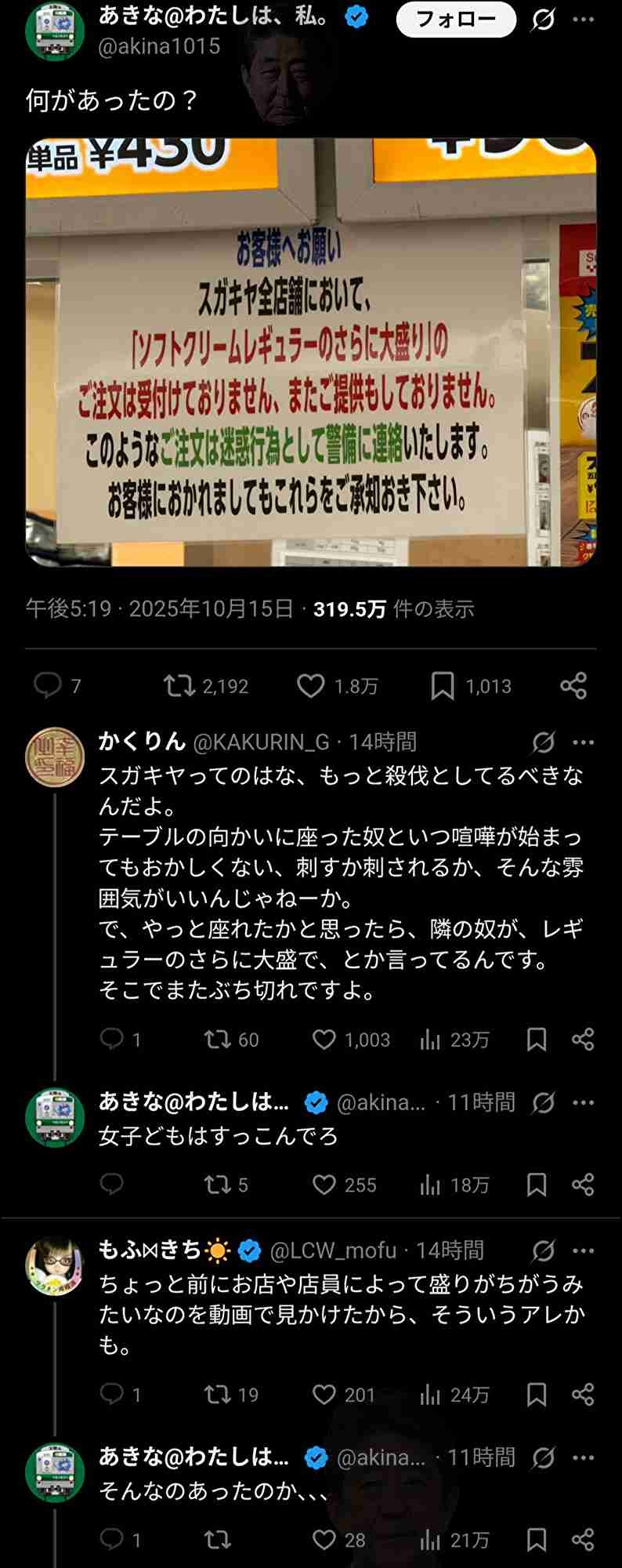Like もふ⋈きち's reply
The height and width of the screenshot is (1568, 622).
[324, 1395]
